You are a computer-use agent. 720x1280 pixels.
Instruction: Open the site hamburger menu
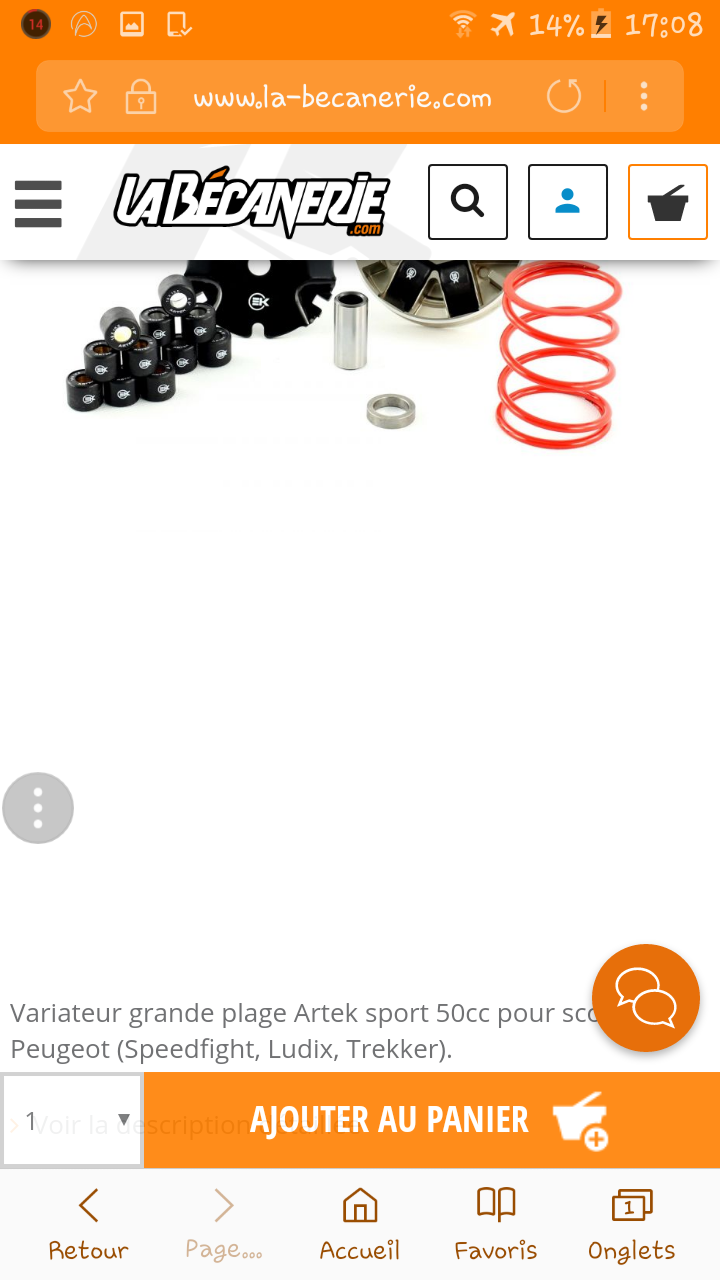click(x=38, y=203)
